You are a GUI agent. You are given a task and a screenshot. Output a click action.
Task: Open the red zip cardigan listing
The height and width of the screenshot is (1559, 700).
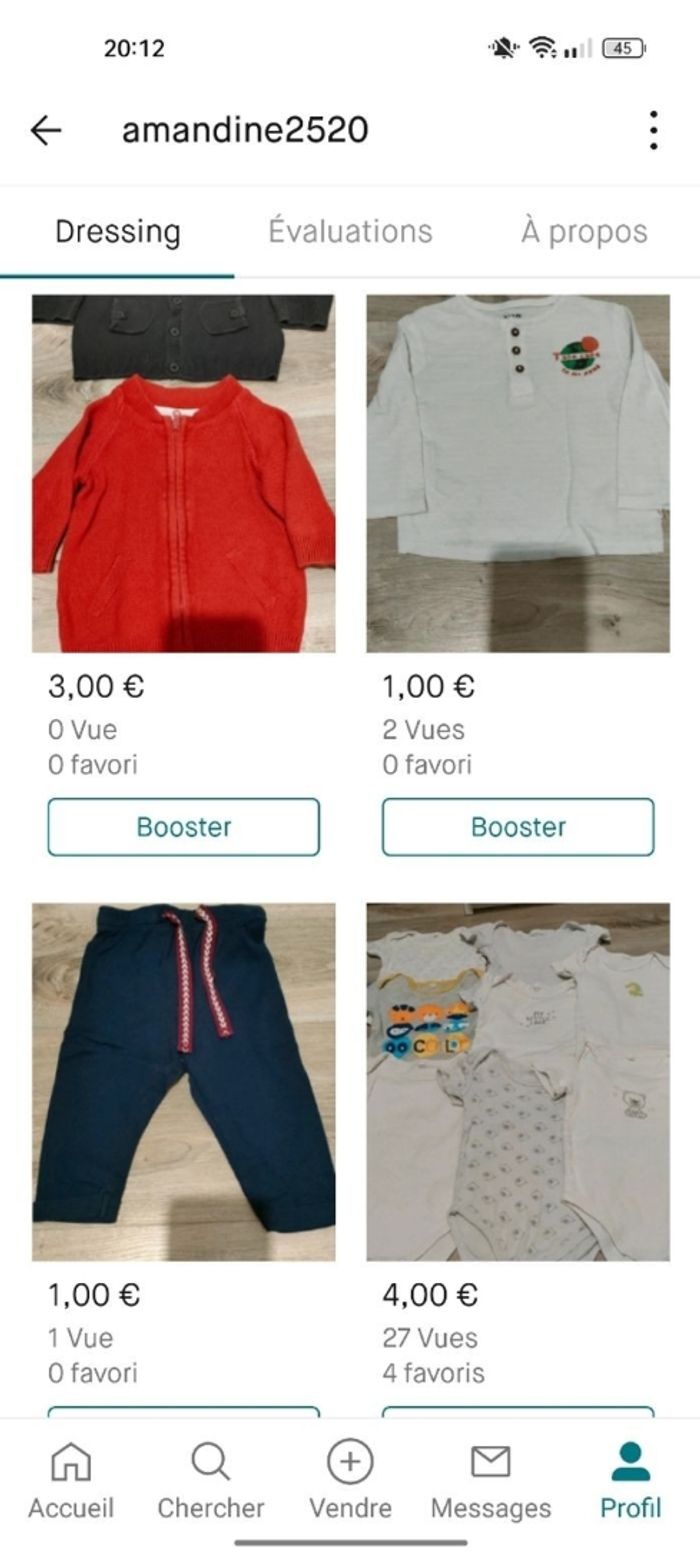click(x=184, y=473)
